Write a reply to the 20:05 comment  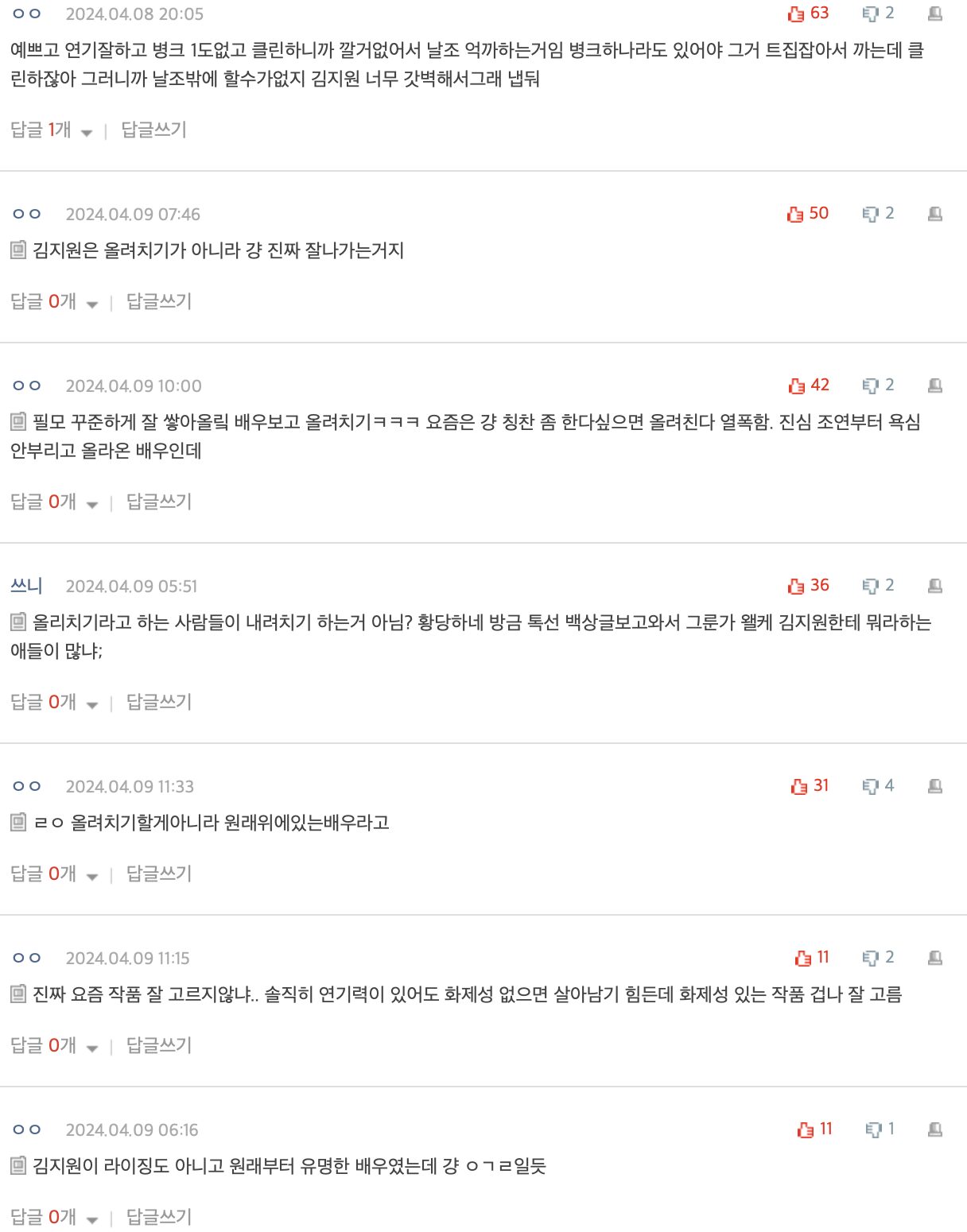(x=153, y=130)
